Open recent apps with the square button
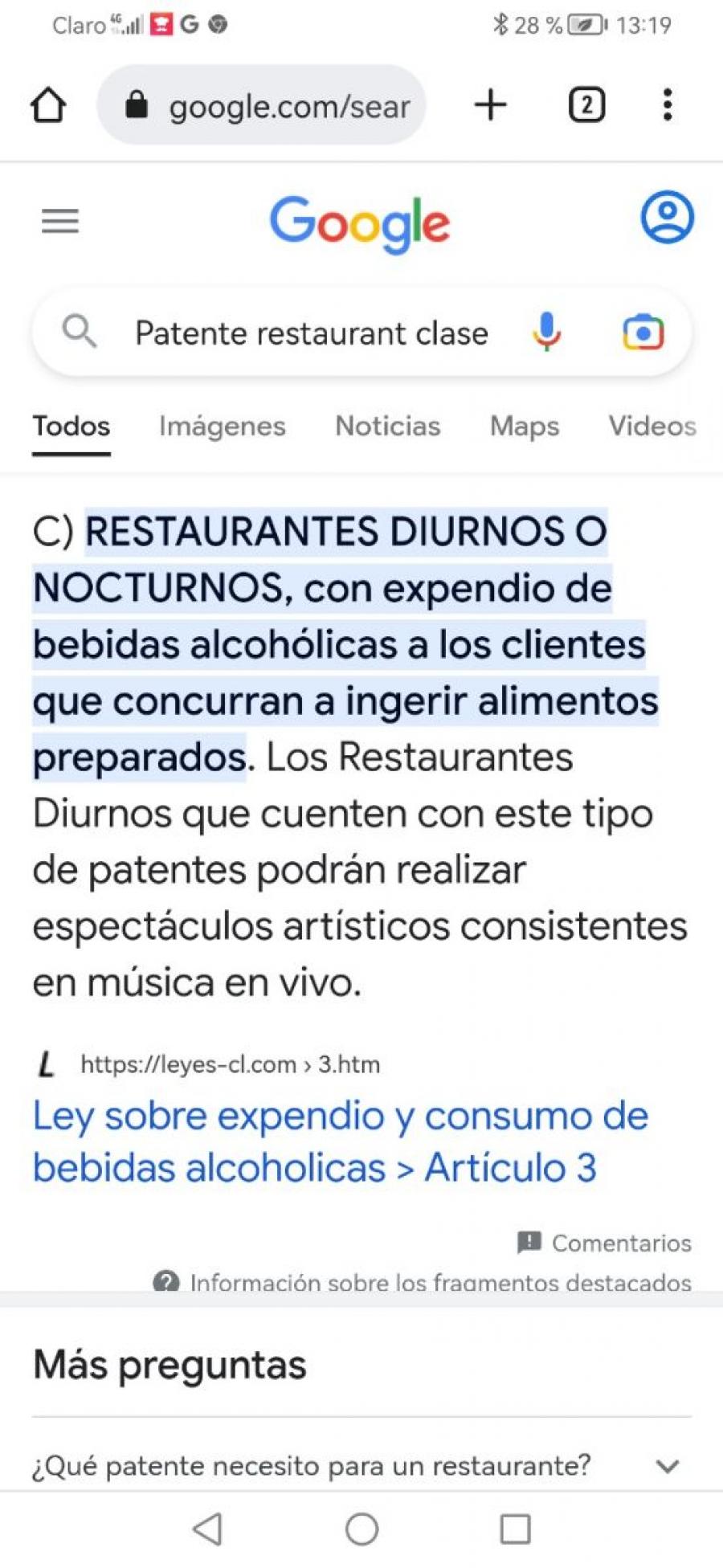Image resolution: width=723 pixels, height=1568 pixels. (515, 1529)
